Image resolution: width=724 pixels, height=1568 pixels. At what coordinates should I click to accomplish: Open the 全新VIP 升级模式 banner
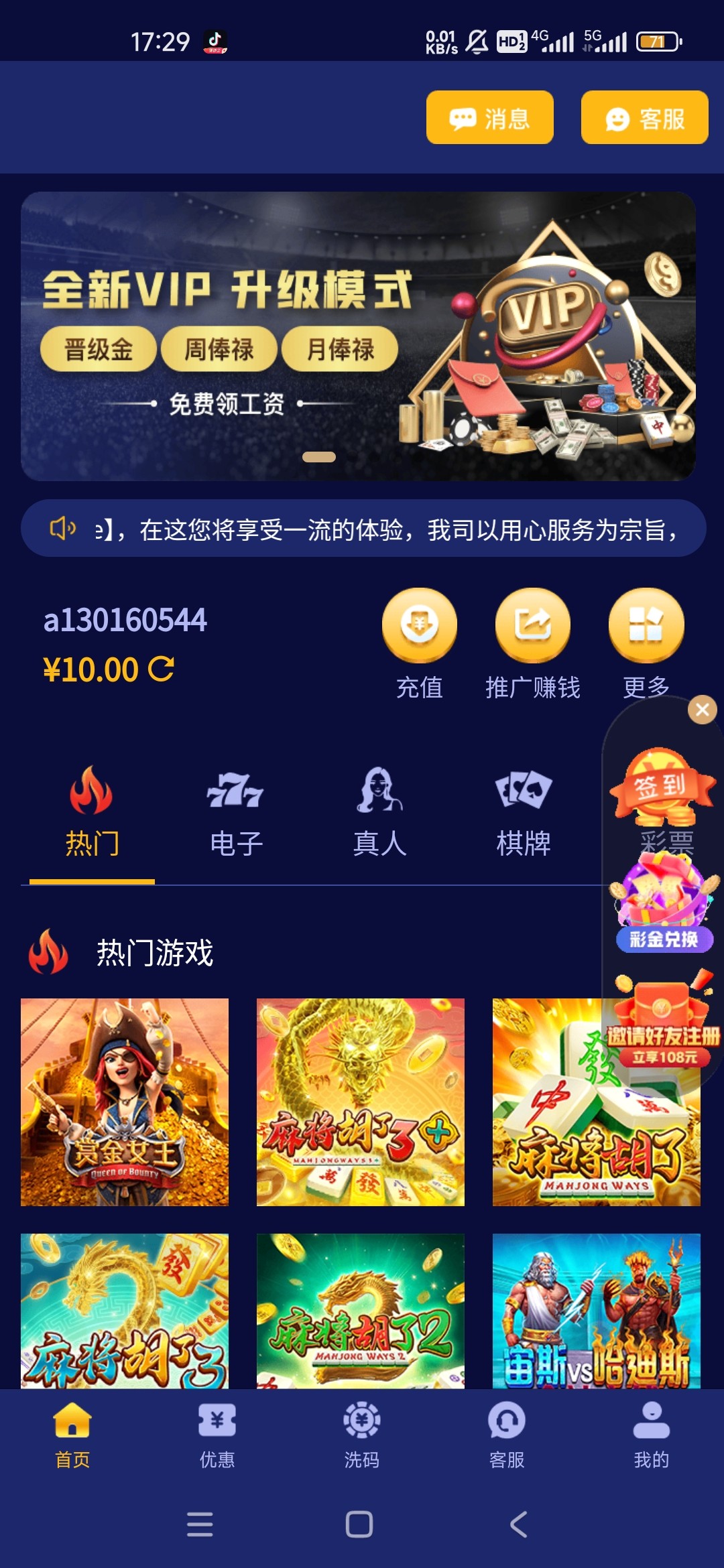tap(358, 336)
